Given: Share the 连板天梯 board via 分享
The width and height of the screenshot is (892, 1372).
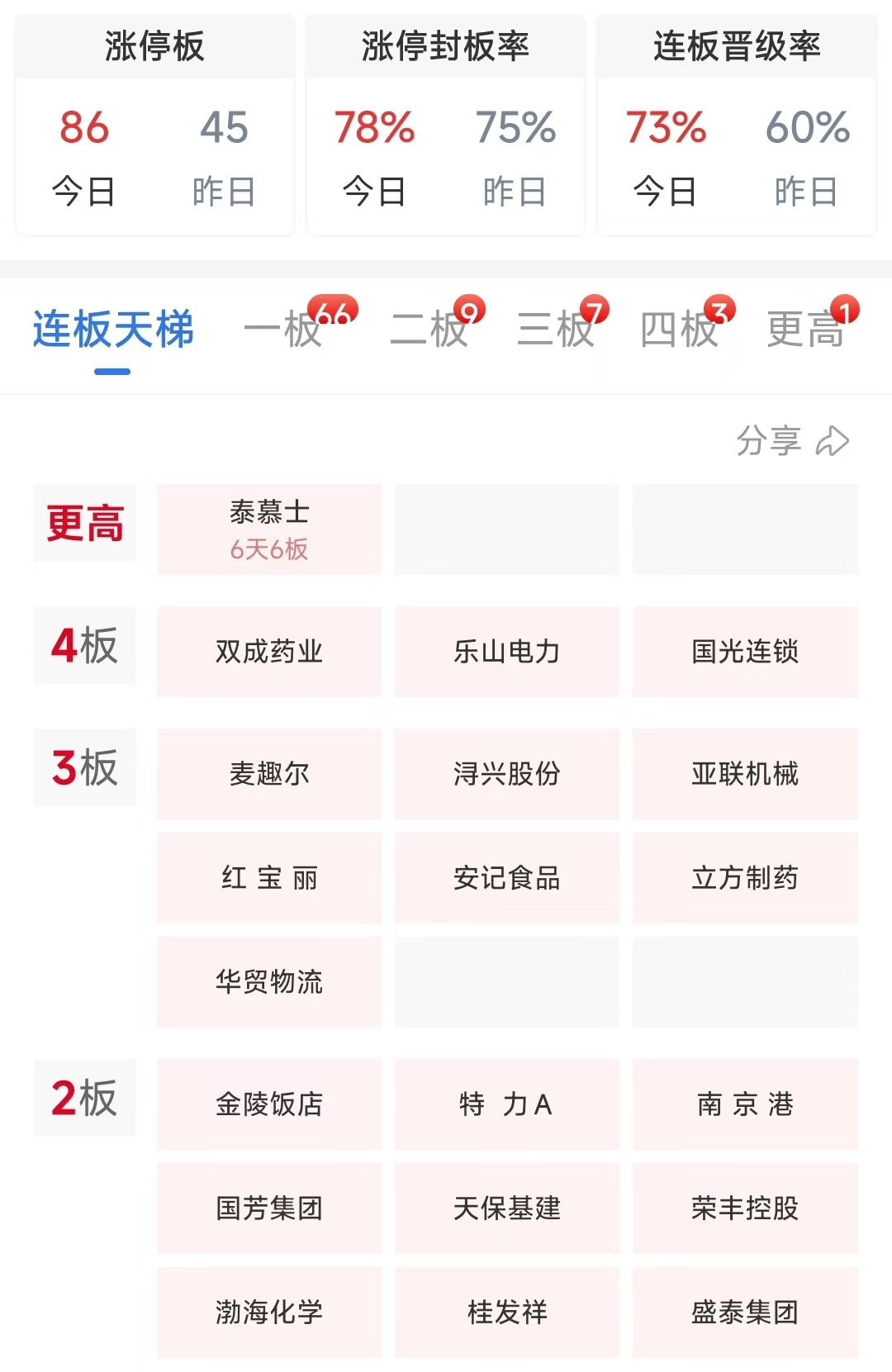Looking at the screenshot, I should click(x=792, y=441).
